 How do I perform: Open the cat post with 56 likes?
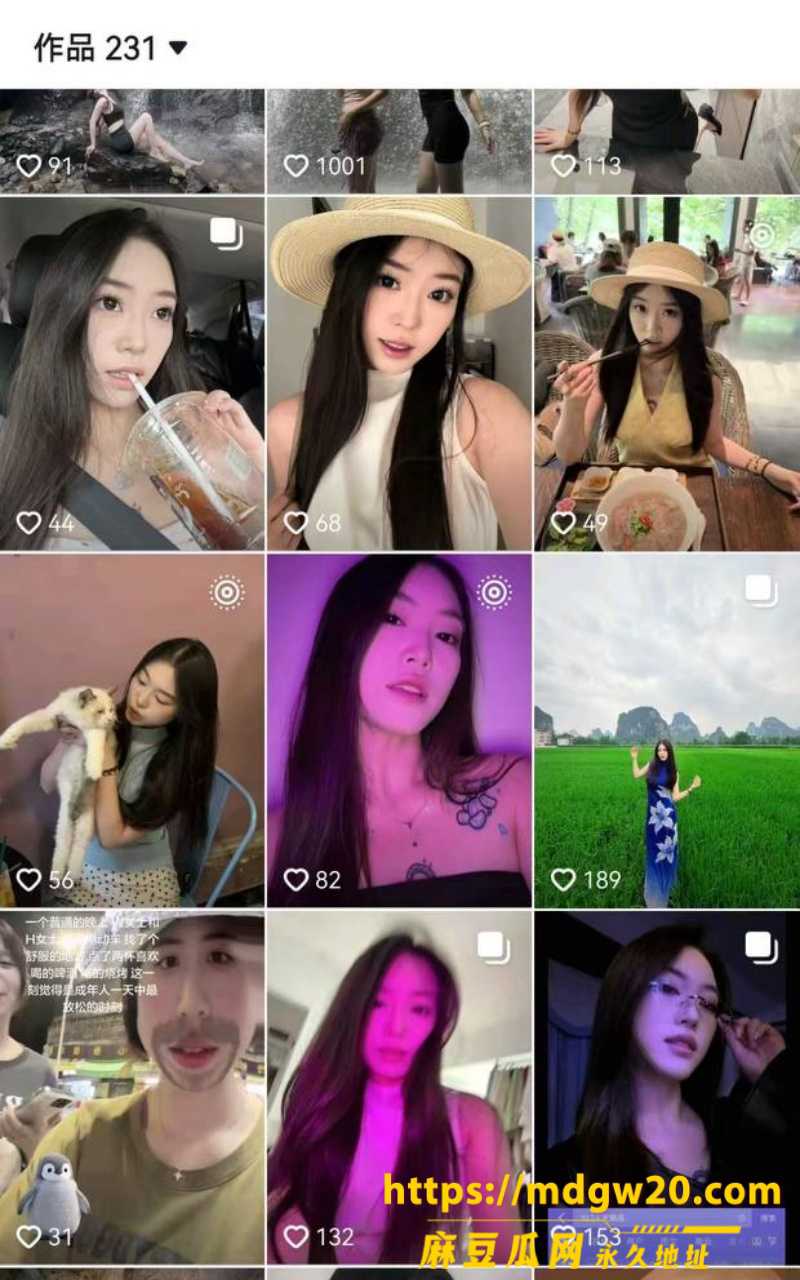pos(132,731)
